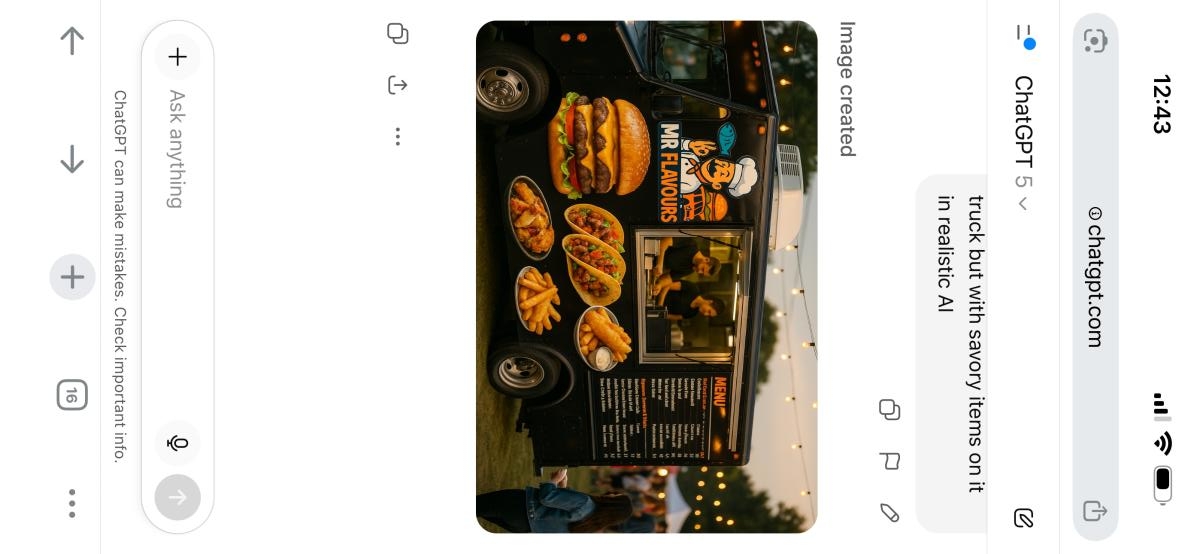This screenshot has height=554, width=1200.
Task: View the 16 open browser tabs
Action: tap(72, 395)
